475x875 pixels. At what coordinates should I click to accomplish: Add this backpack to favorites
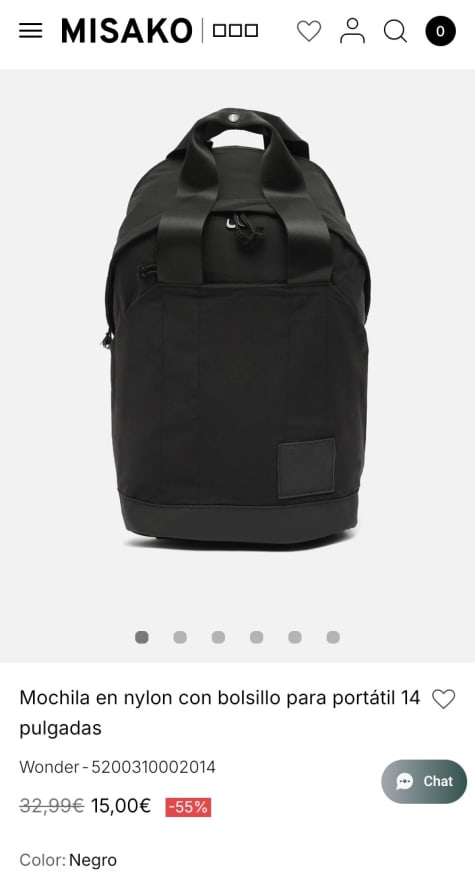point(444,699)
